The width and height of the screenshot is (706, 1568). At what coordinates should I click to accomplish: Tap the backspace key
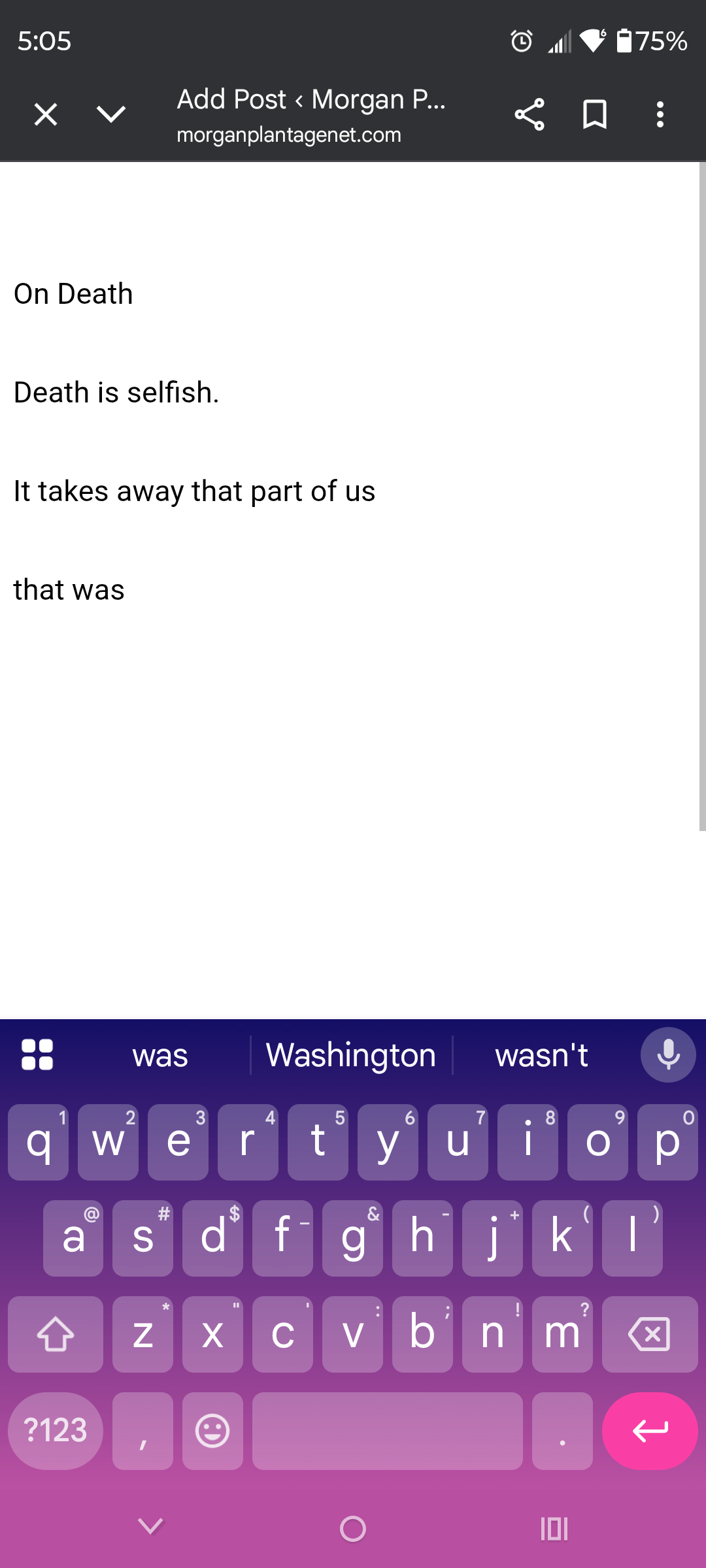click(649, 1334)
